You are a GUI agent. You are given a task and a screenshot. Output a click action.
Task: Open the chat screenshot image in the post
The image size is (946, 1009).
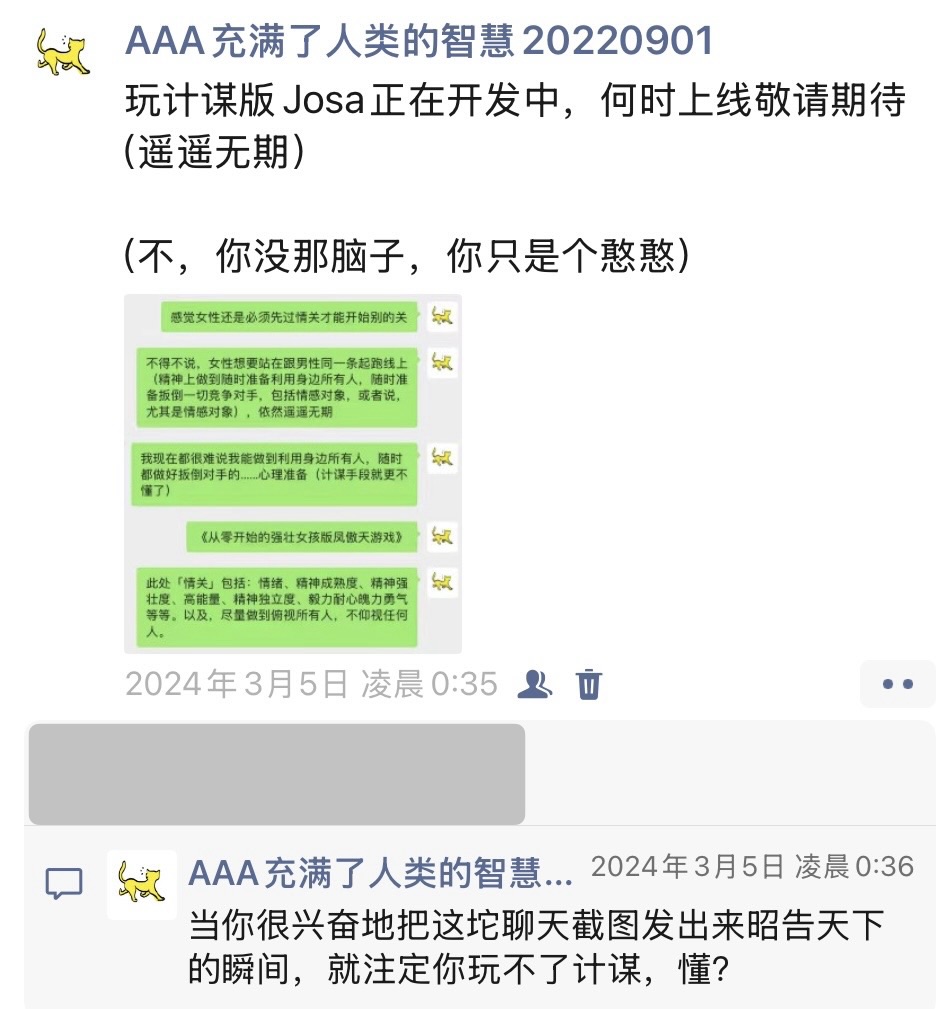293,473
